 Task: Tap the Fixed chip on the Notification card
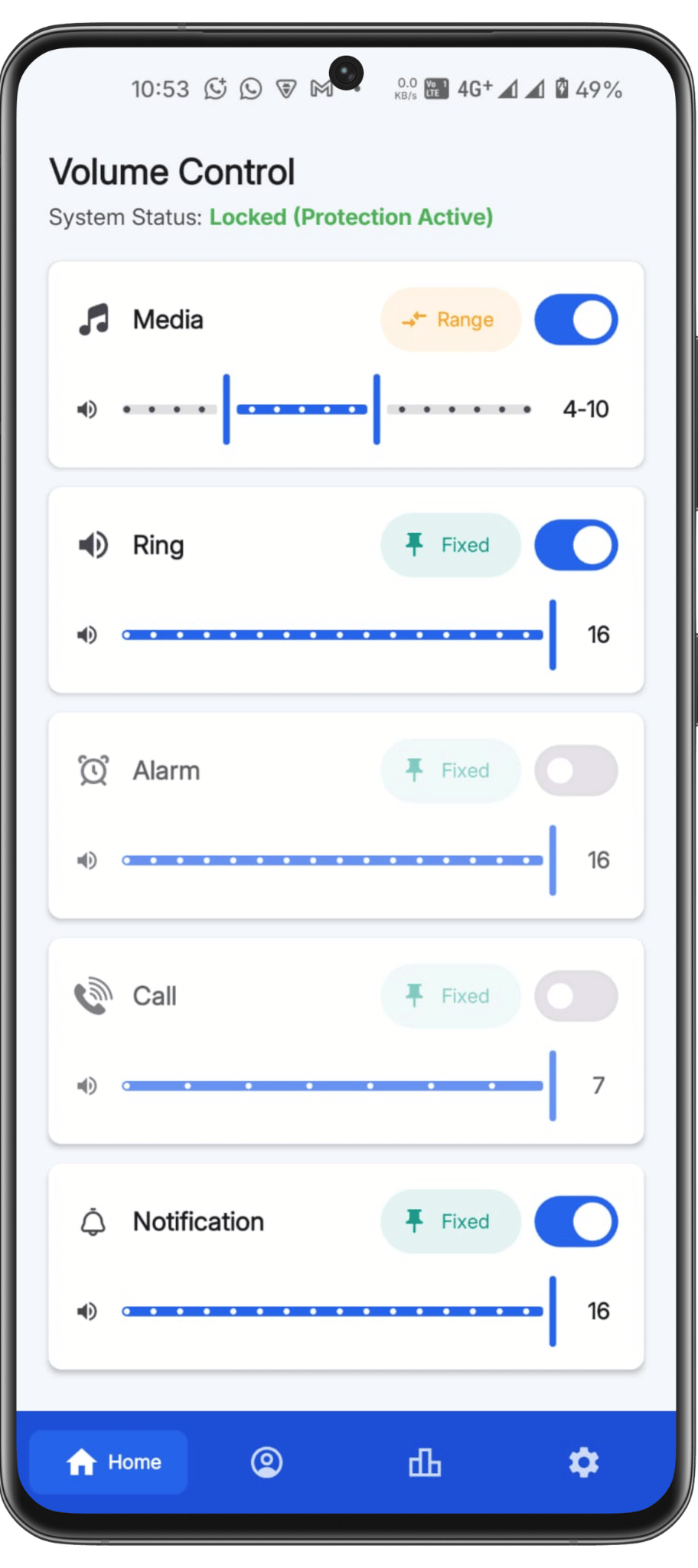pos(450,1221)
